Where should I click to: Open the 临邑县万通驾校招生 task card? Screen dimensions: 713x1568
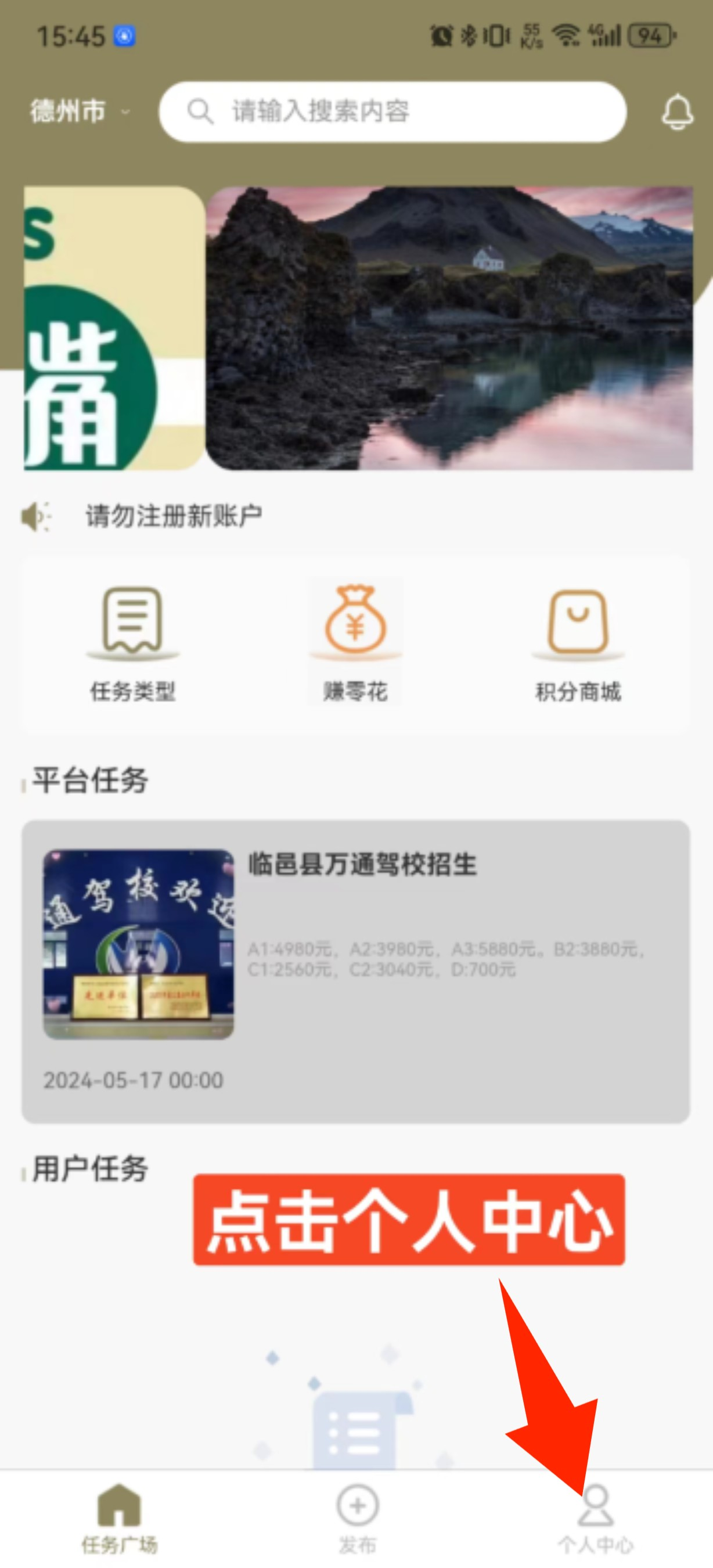[x=356, y=971]
